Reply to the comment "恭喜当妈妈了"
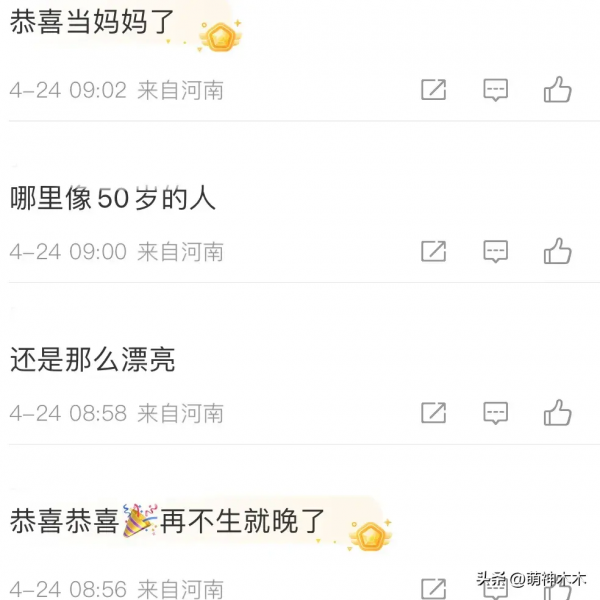This screenshot has height=600, width=600. coord(496,90)
